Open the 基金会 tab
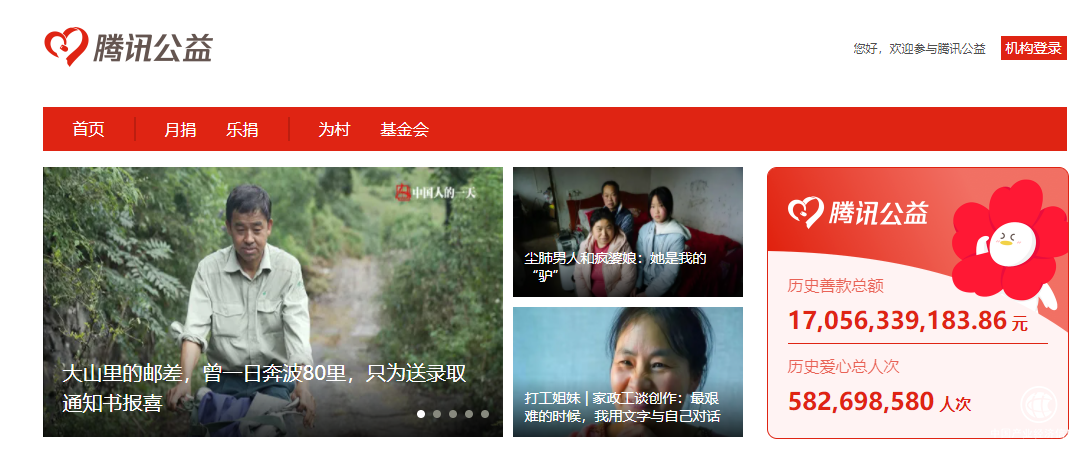Screen dimensions: 1091x457 click(404, 129)
